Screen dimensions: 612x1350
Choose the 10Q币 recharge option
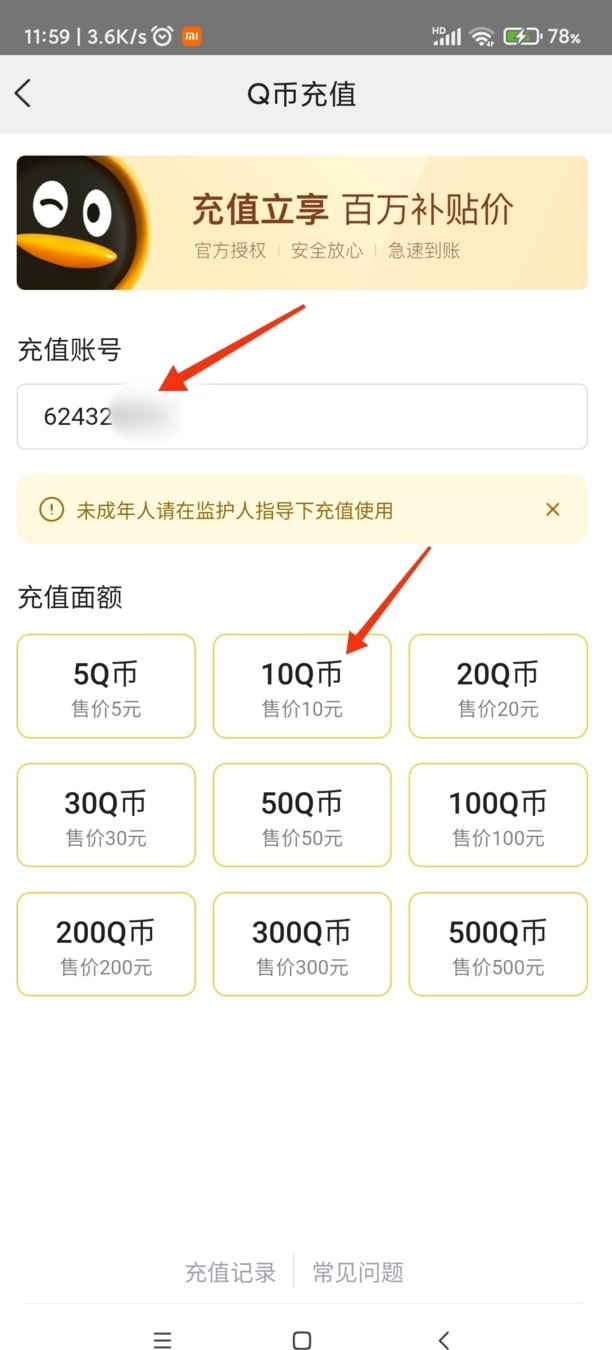pyautogui.click(x=302, y=687)
